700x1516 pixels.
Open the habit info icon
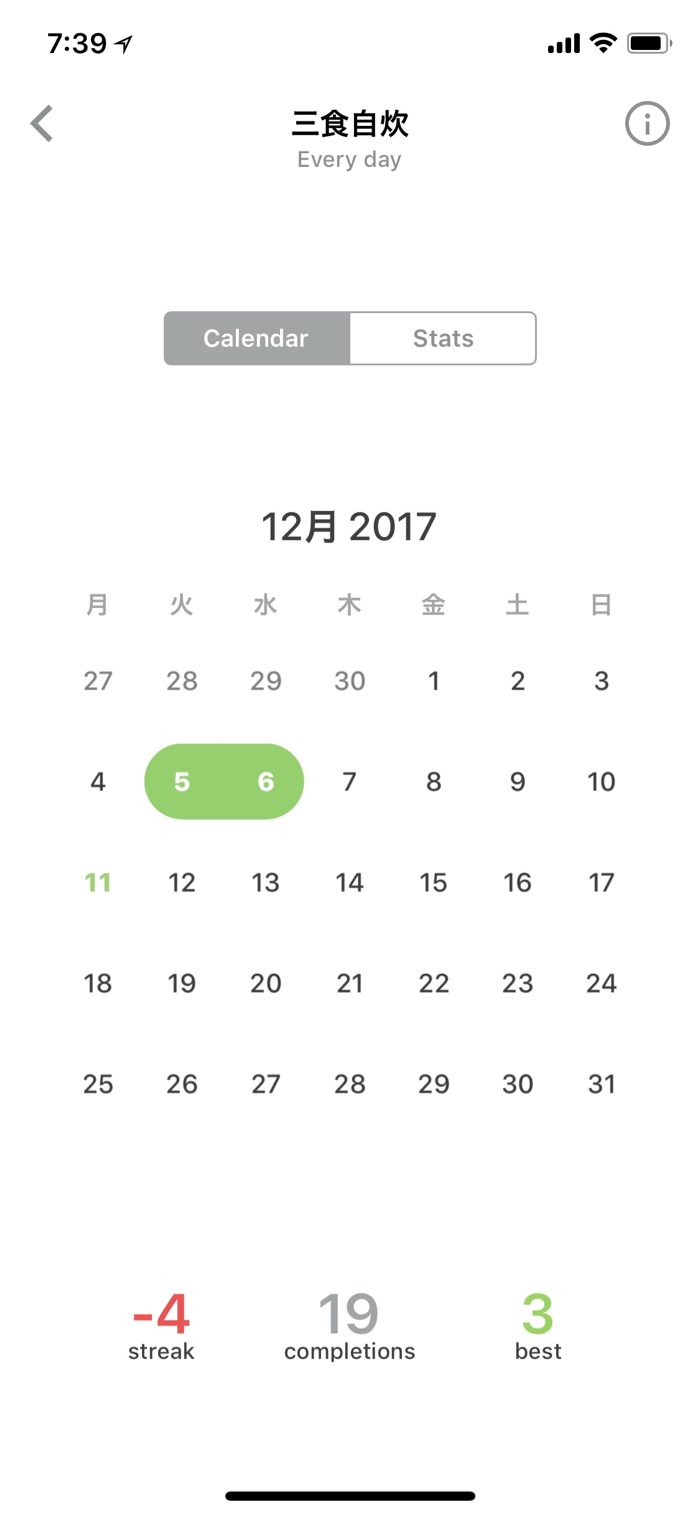pos(647,125)
